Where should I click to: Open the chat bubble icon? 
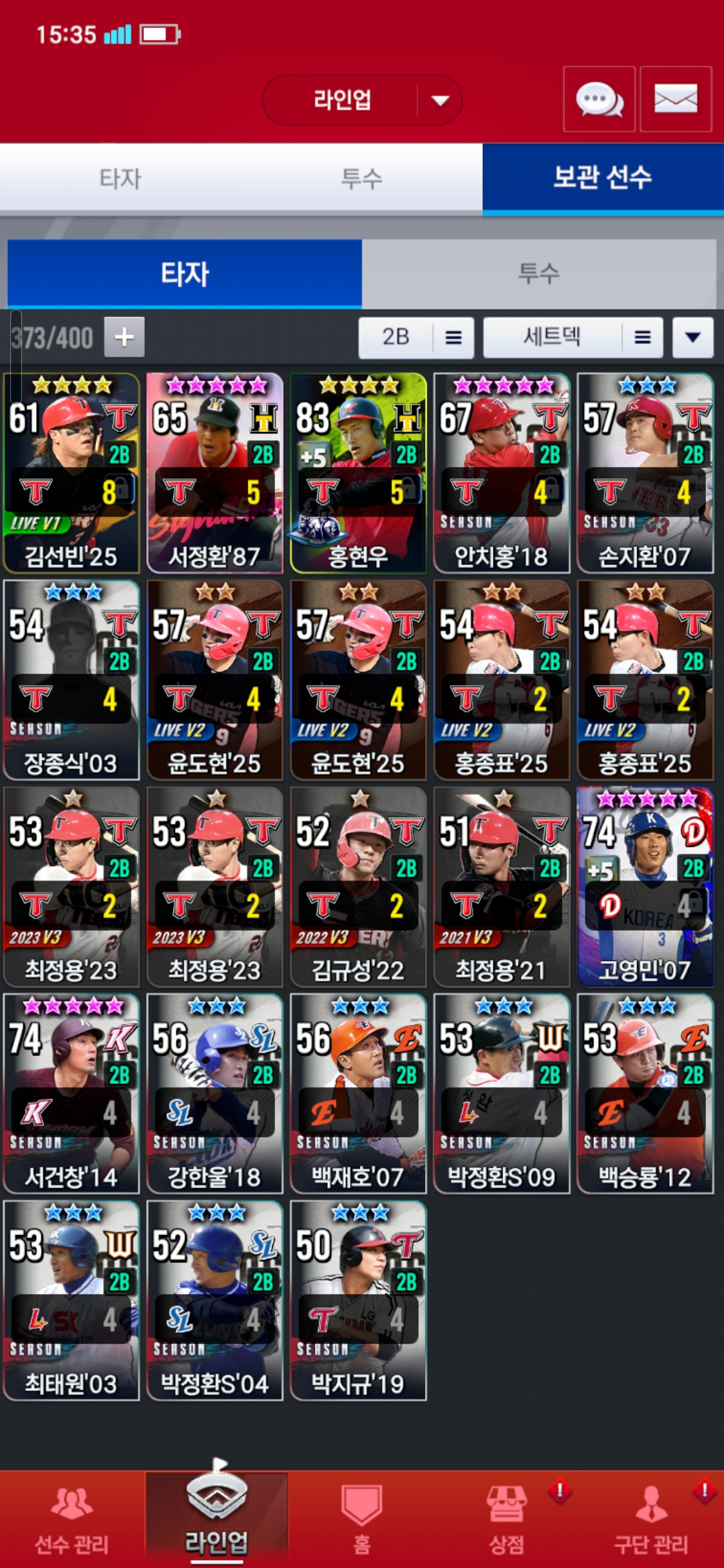tap(599, 100)
